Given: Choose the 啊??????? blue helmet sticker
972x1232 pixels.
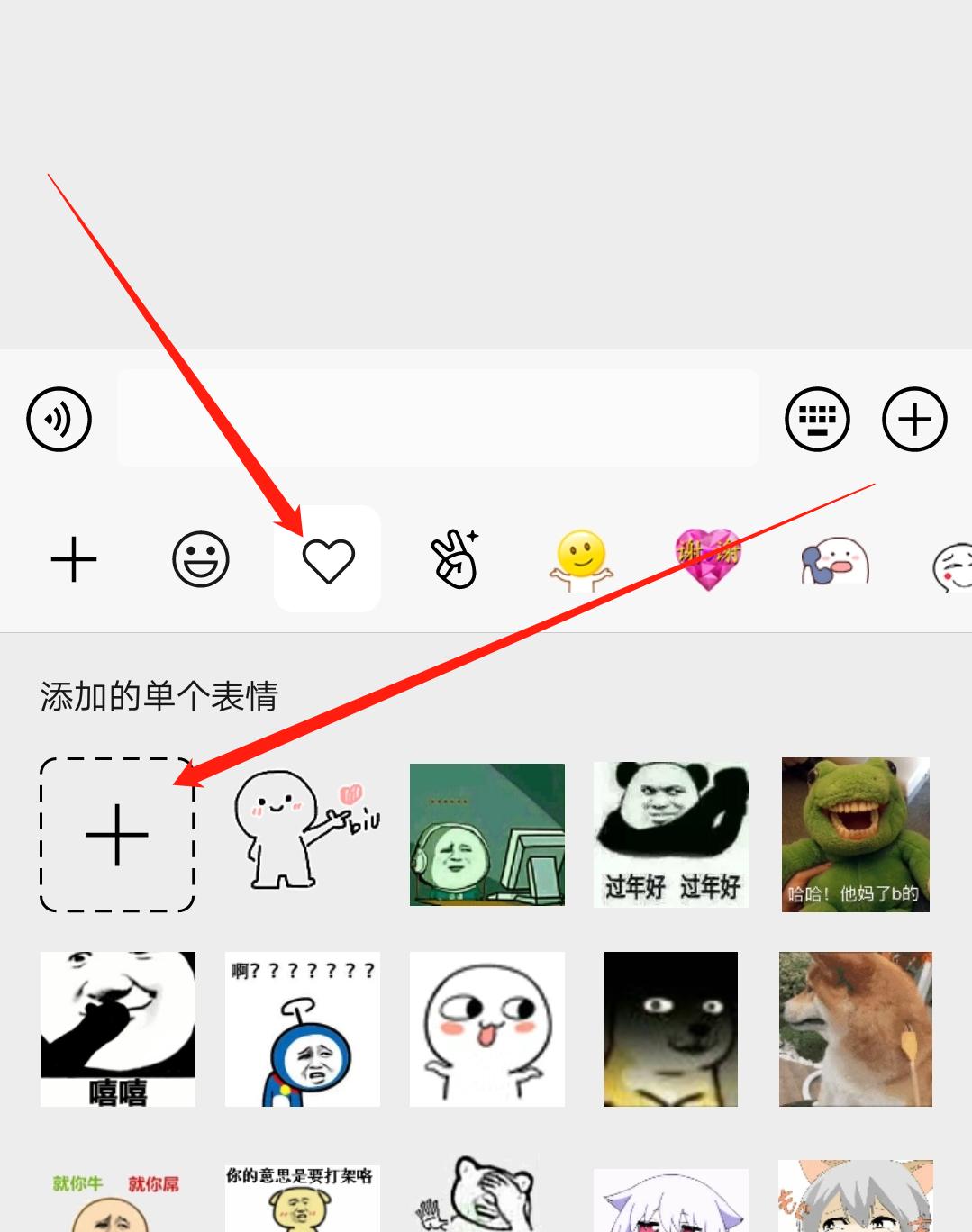Looking at the screenshot, I should (303, 1029).
